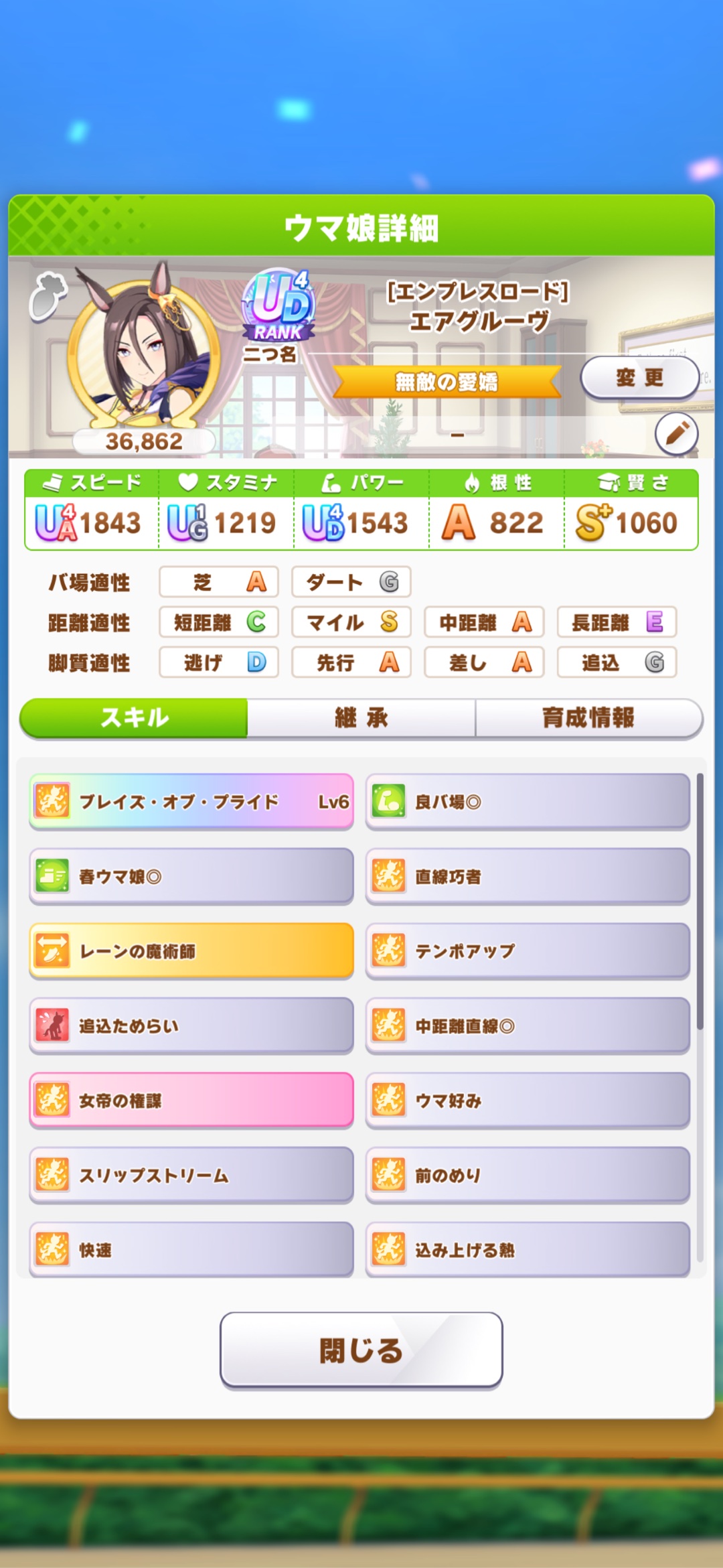Screen dimensions: 723x1568
Task: Tap the レーンの魔術師 skill
Action: click(191, 951)
